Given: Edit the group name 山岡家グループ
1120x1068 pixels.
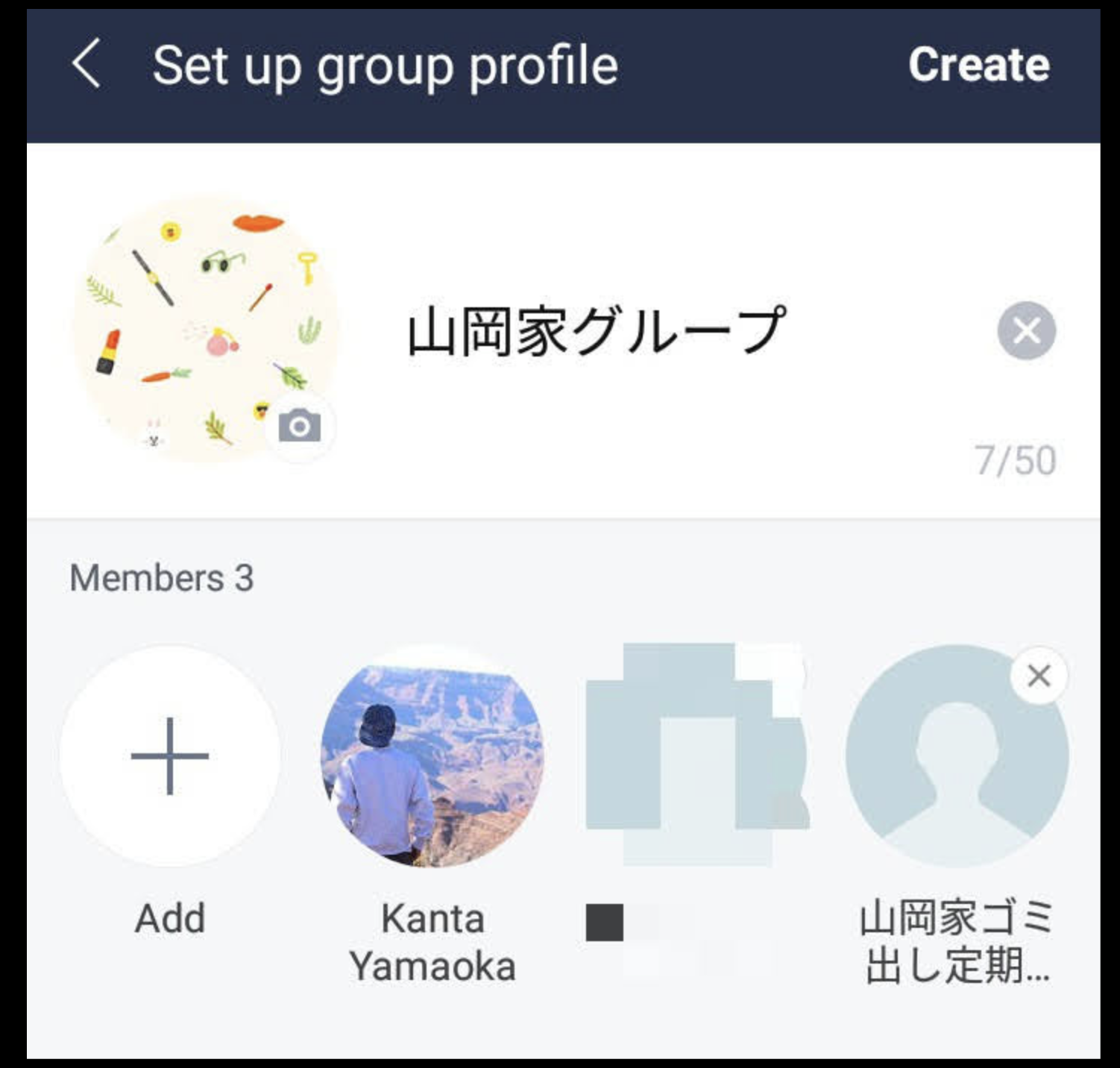Looking at the screenshot, I should click(595, 331).
